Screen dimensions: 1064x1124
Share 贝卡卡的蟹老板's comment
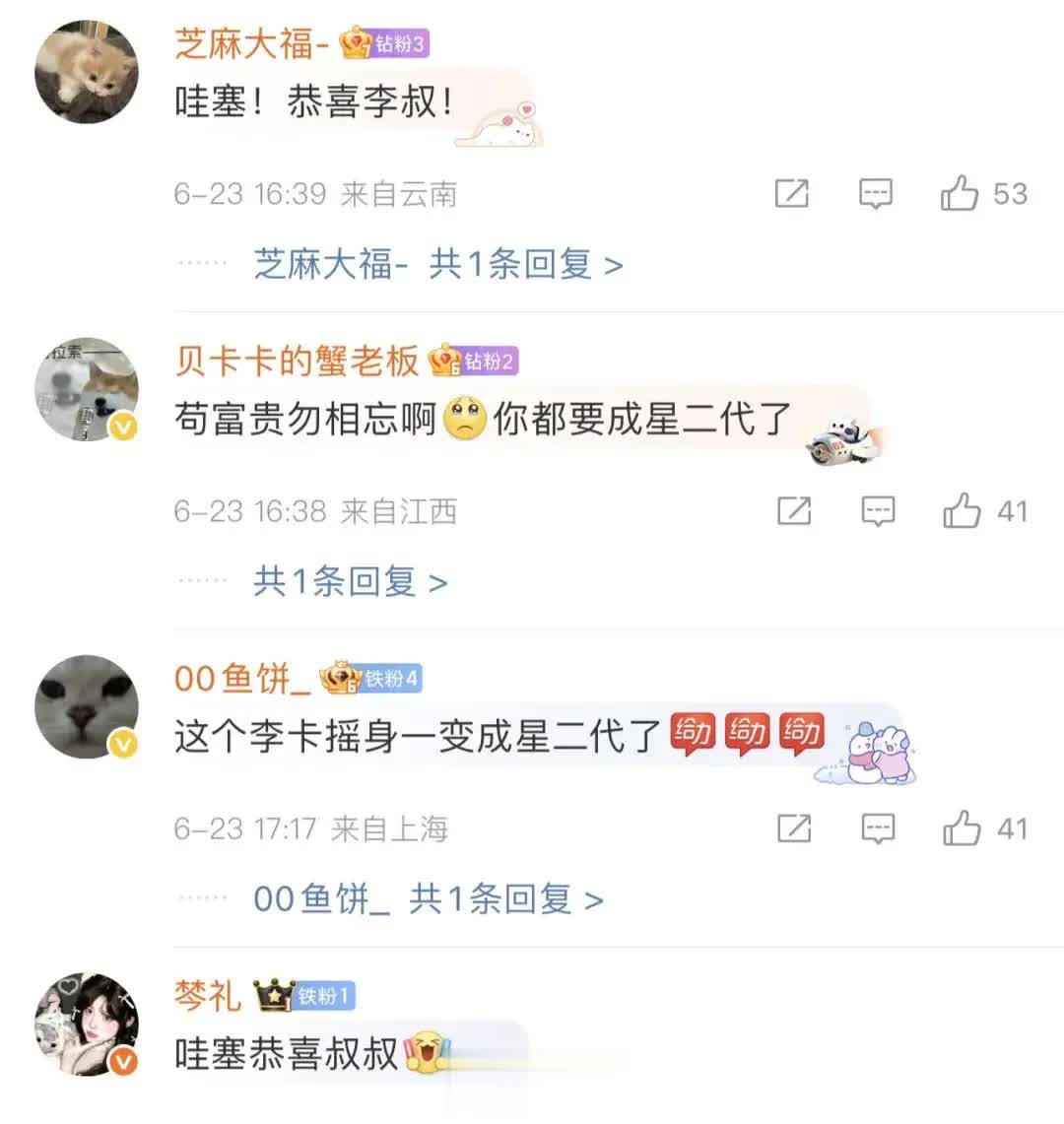click(794, 511)
